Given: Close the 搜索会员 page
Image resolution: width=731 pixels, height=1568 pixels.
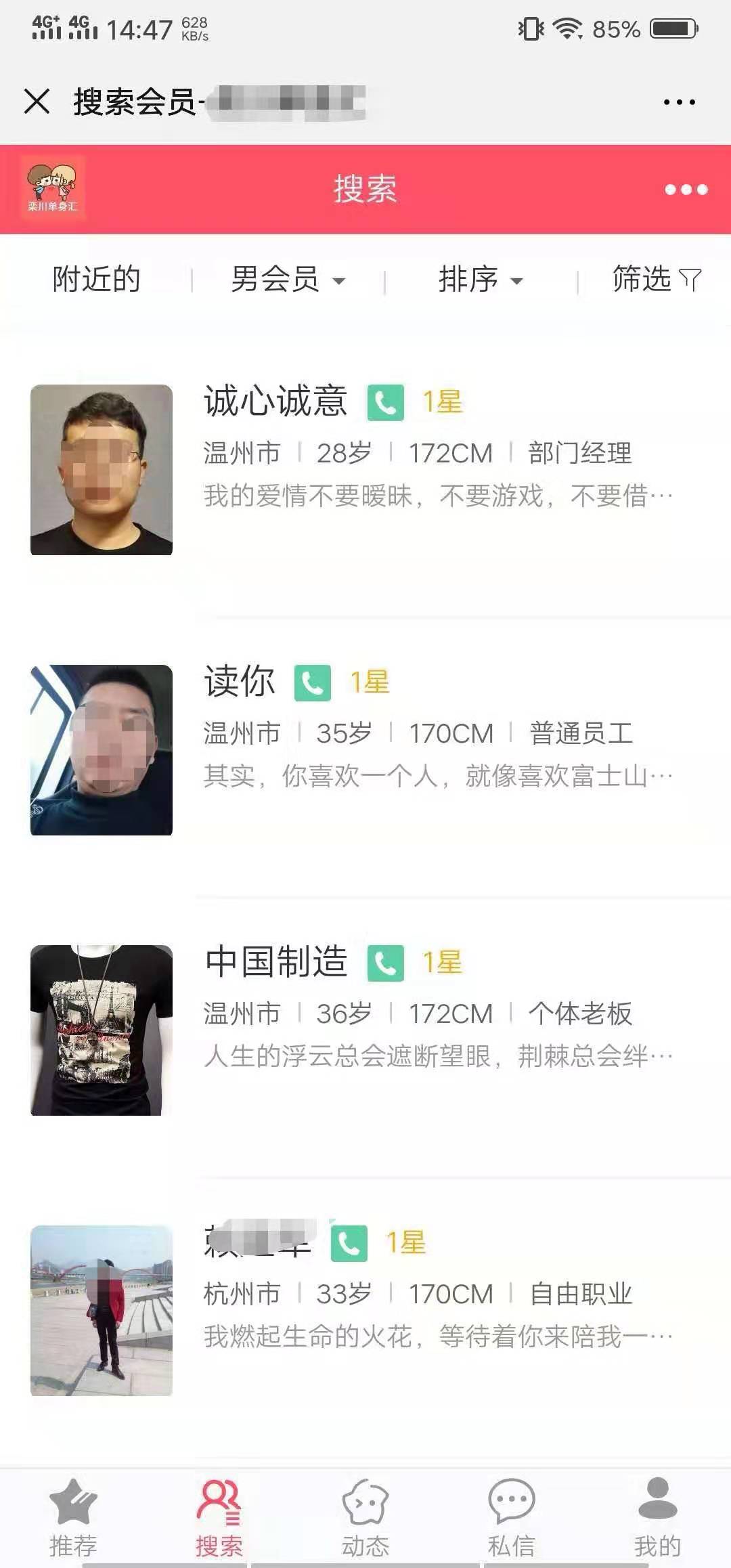Looking at the screenshot, I should pyautogui.click(x=37, y=102).
